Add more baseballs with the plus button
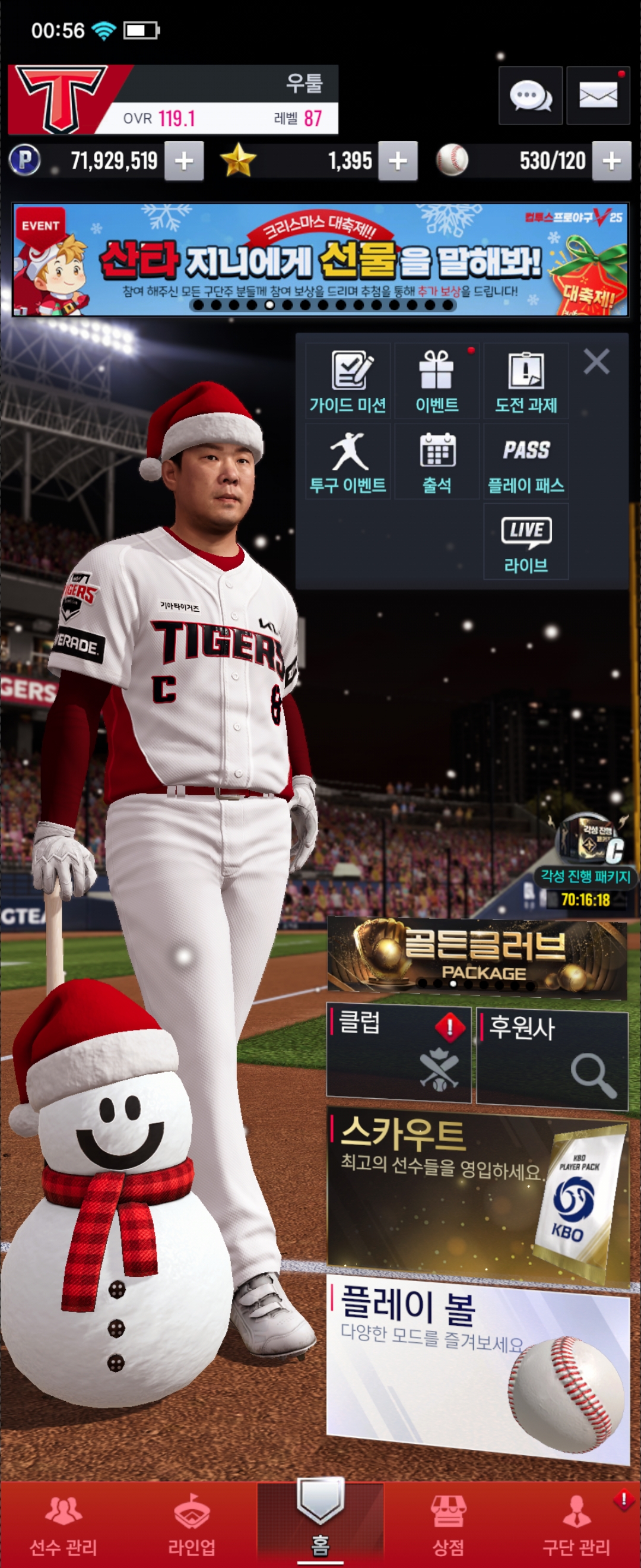The height and width of the screenshot is (1568, 641). (x=611, y=162)
